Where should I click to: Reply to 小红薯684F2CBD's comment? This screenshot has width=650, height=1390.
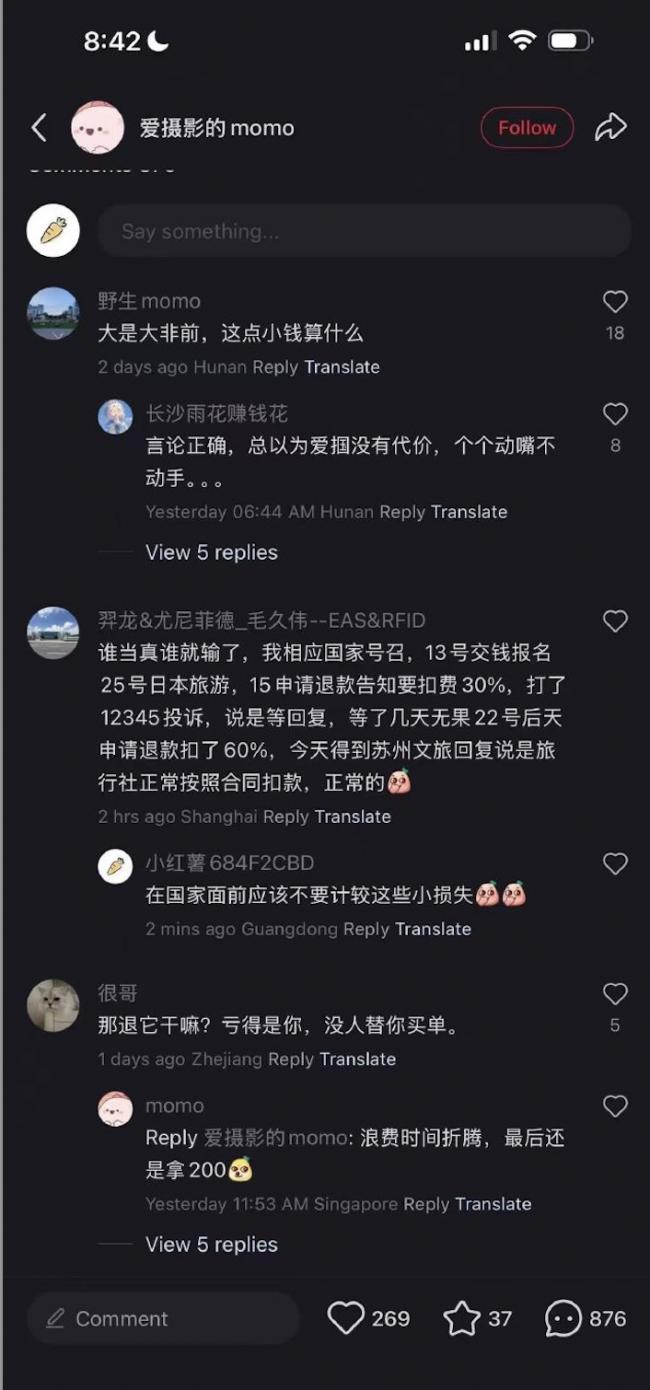tap(366, 929)
